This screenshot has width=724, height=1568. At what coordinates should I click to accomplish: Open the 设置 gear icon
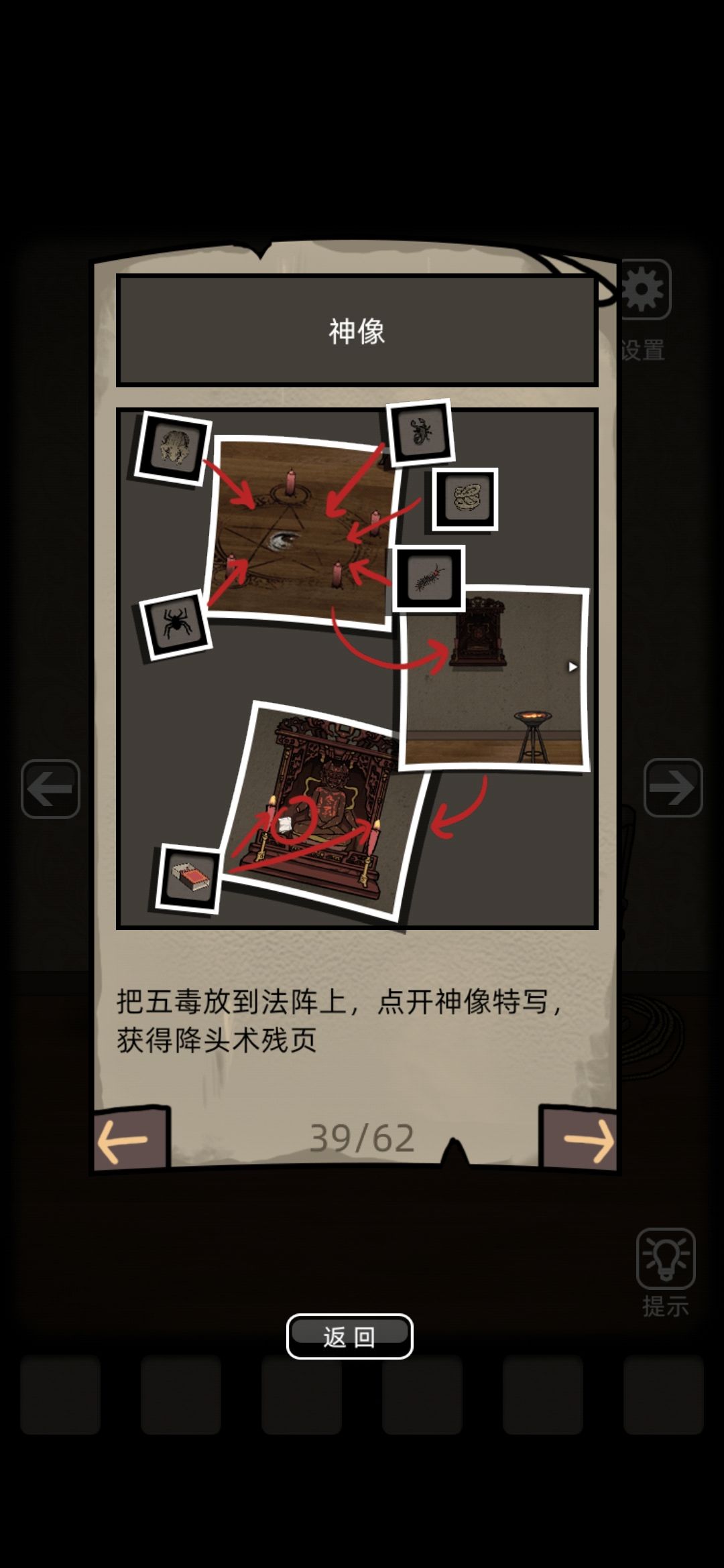(x=644, y=289)
